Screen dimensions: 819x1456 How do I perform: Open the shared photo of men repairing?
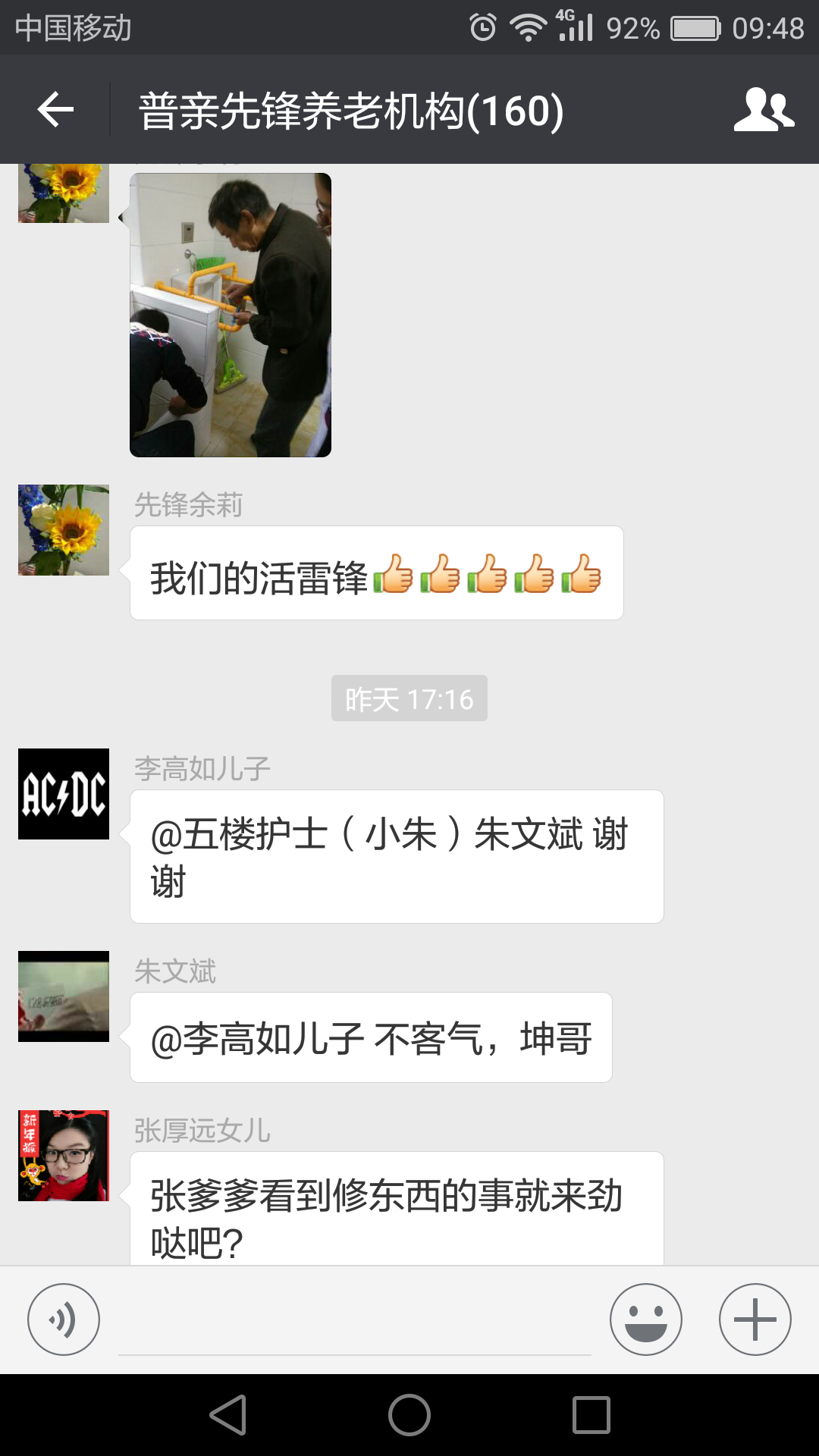[231, 315]
